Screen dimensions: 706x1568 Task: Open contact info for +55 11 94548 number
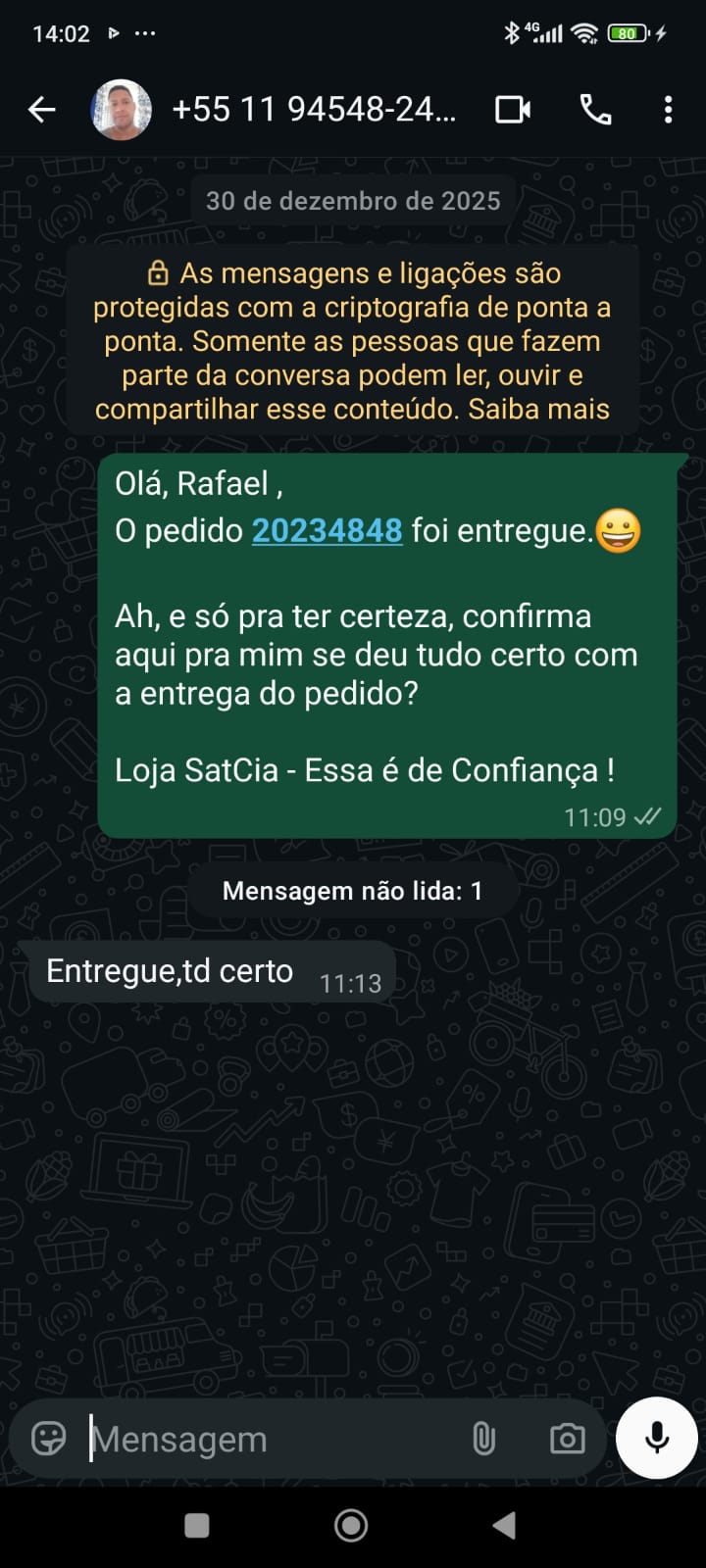click(x=314, y=110)
